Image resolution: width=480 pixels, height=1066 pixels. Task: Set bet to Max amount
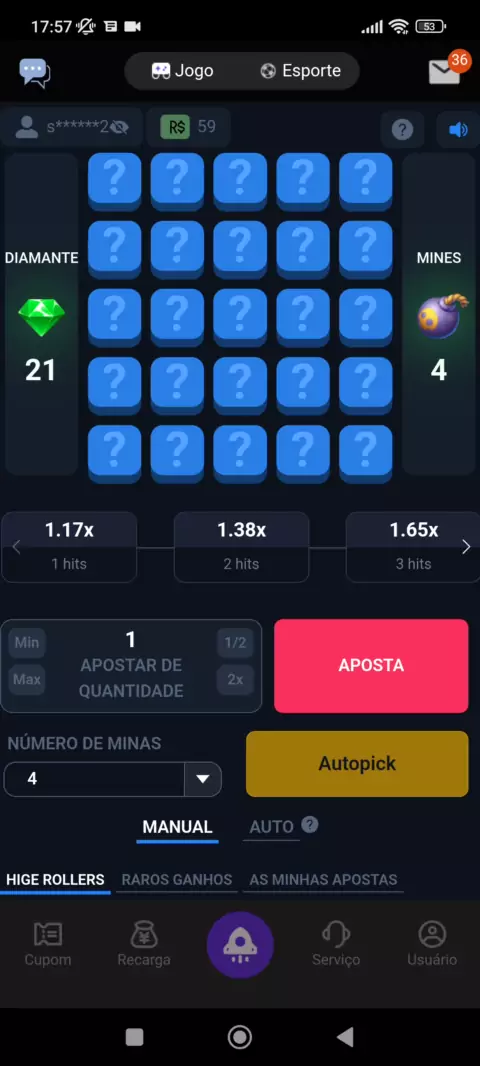(x=27, y=679)
